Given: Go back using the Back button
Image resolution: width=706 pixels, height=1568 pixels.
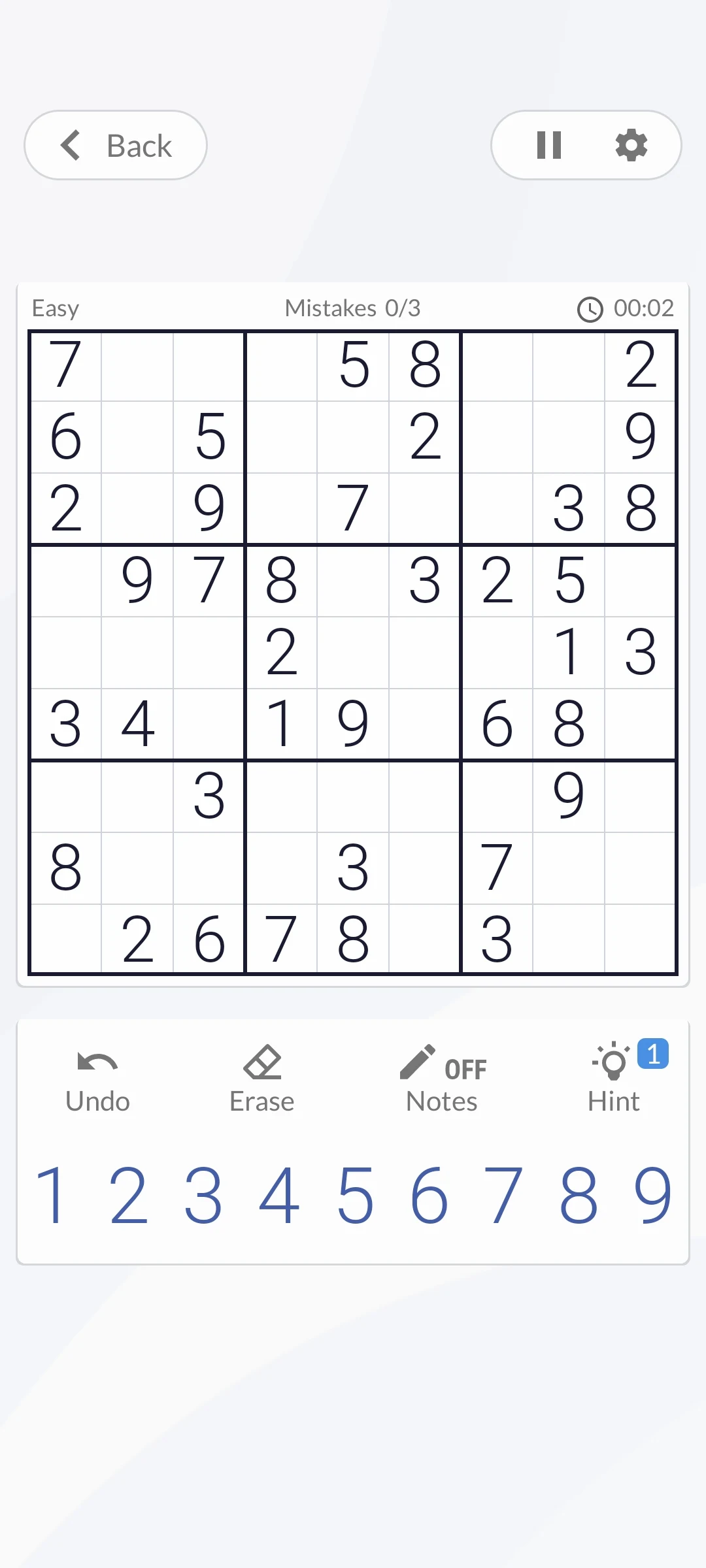Looking at the screenshot, I should [116, 145].
